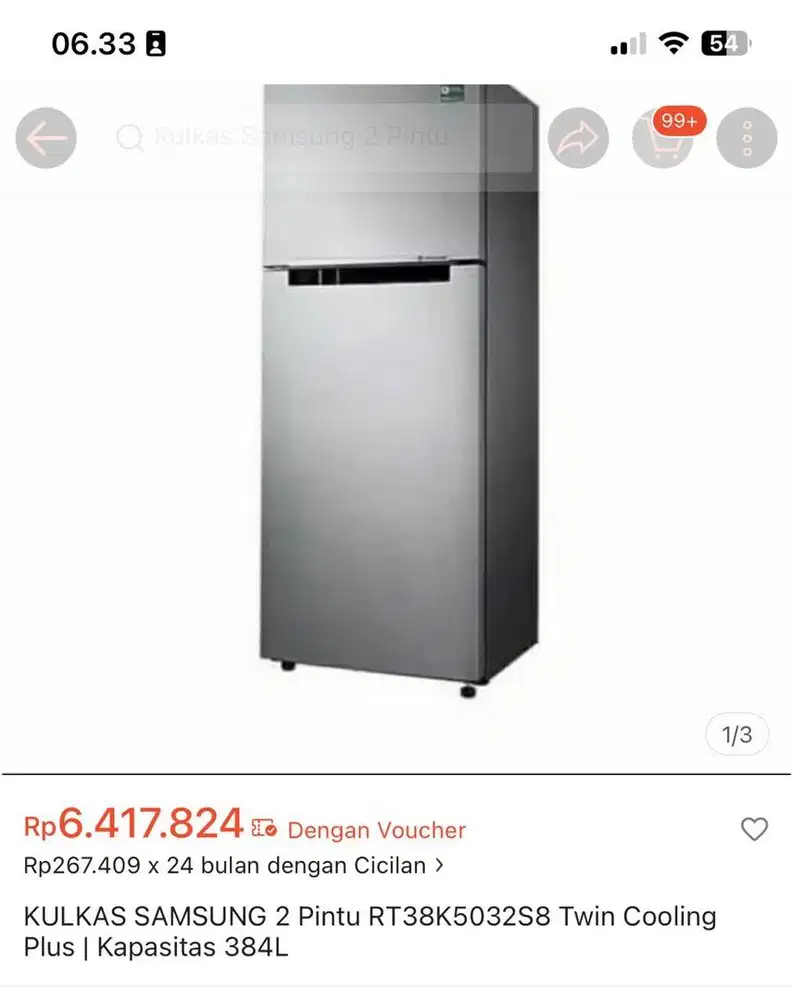Open the shopping cart icon
The image size is (793, 1000).
[x=662, y=138]
